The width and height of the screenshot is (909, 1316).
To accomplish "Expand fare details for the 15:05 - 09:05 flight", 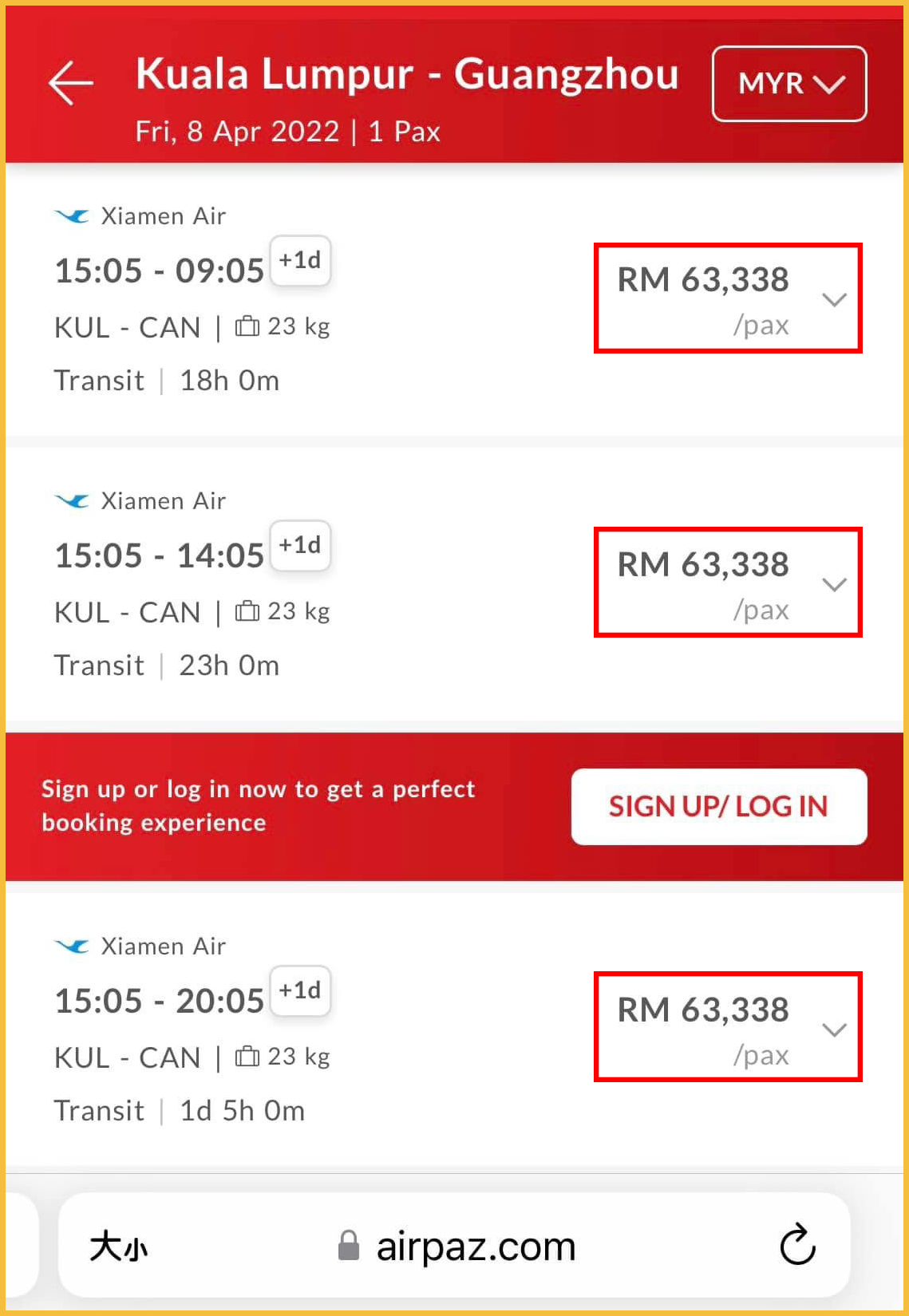I will click(x=834, y=300).
